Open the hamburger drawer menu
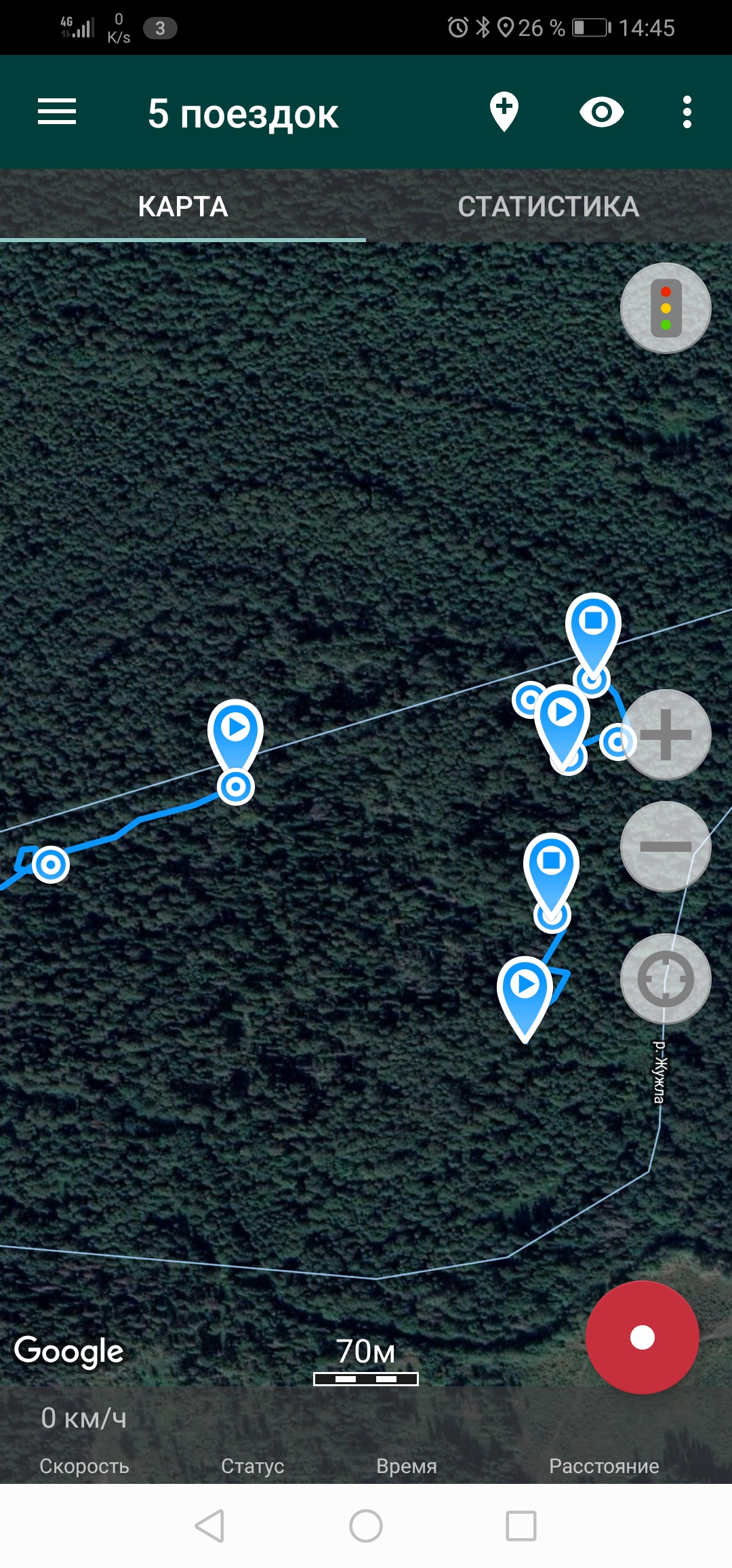Viewport: 732px width, 1568px height. 57,112
